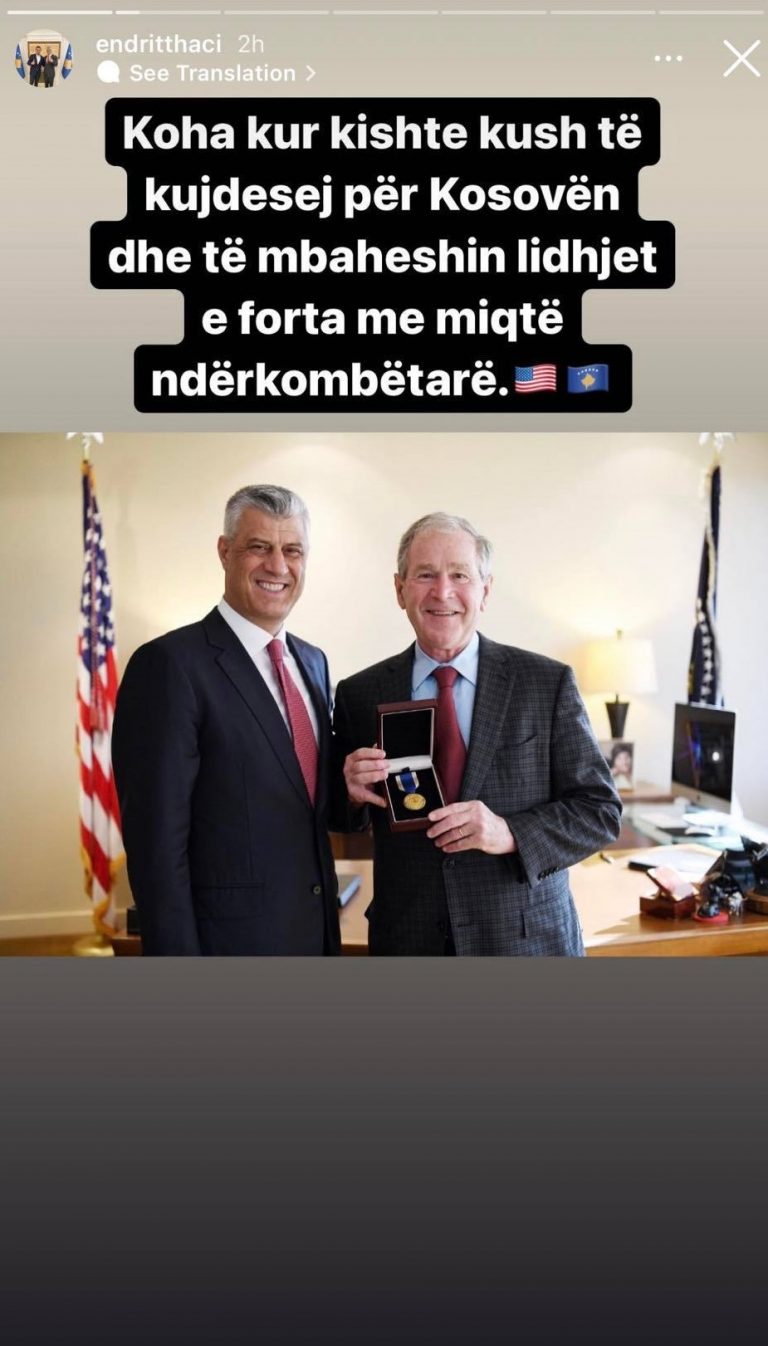Open endritthaci's profile picture
This screenshot has width=768, height=1346.
pos(43,59)
